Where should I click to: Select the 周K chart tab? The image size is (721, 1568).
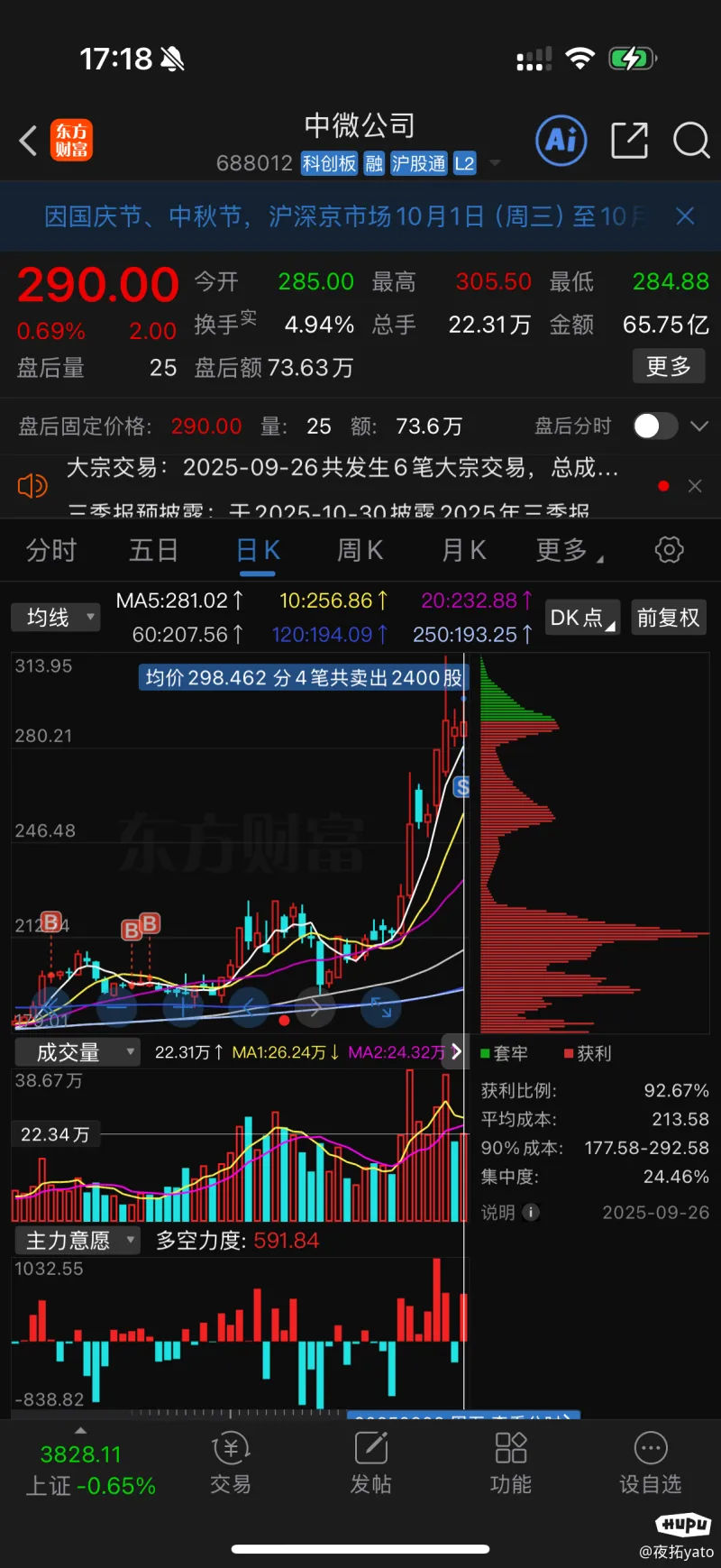tap(360, 550)
